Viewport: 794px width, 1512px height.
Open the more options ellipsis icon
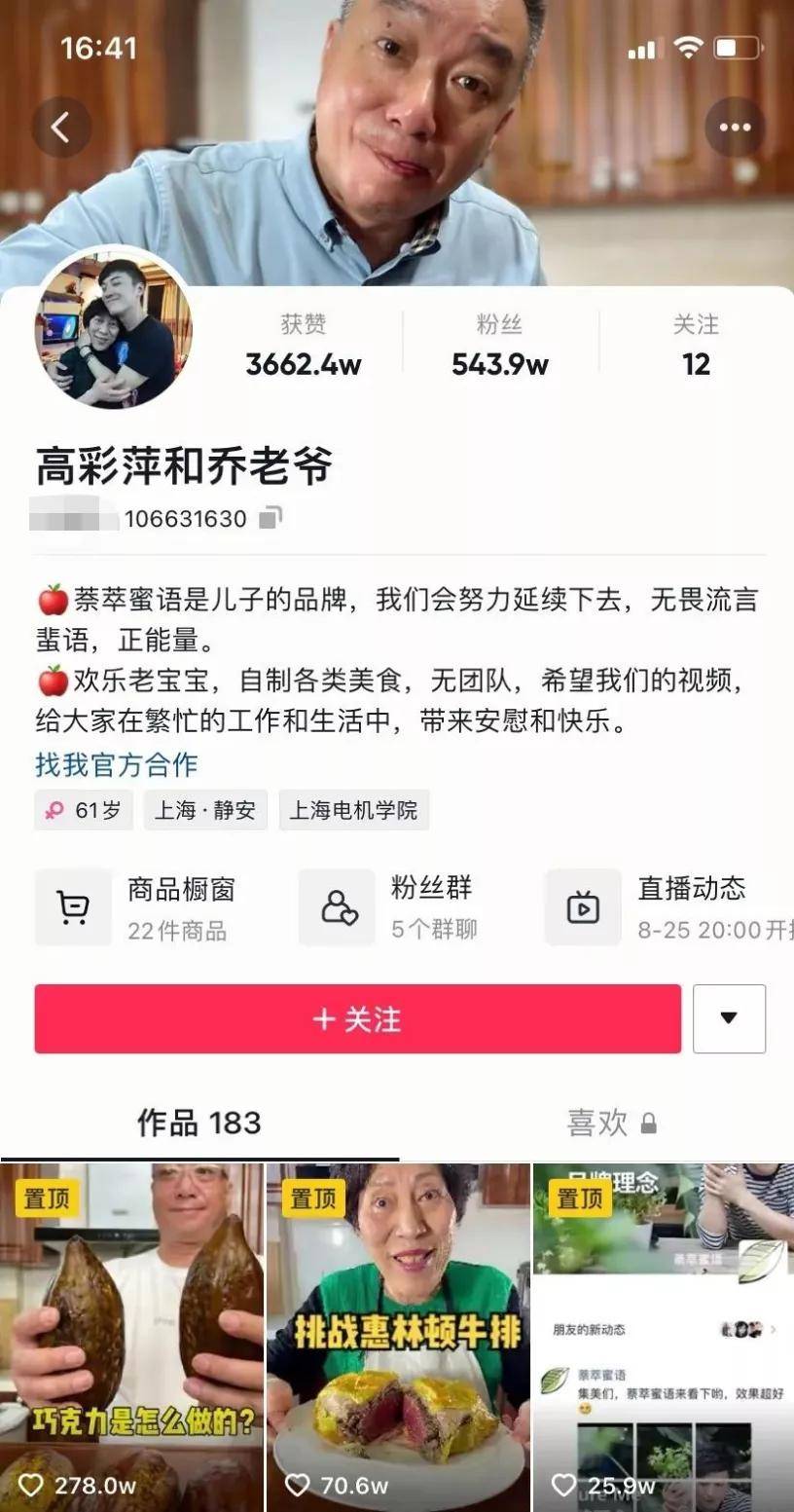[733, 125]
